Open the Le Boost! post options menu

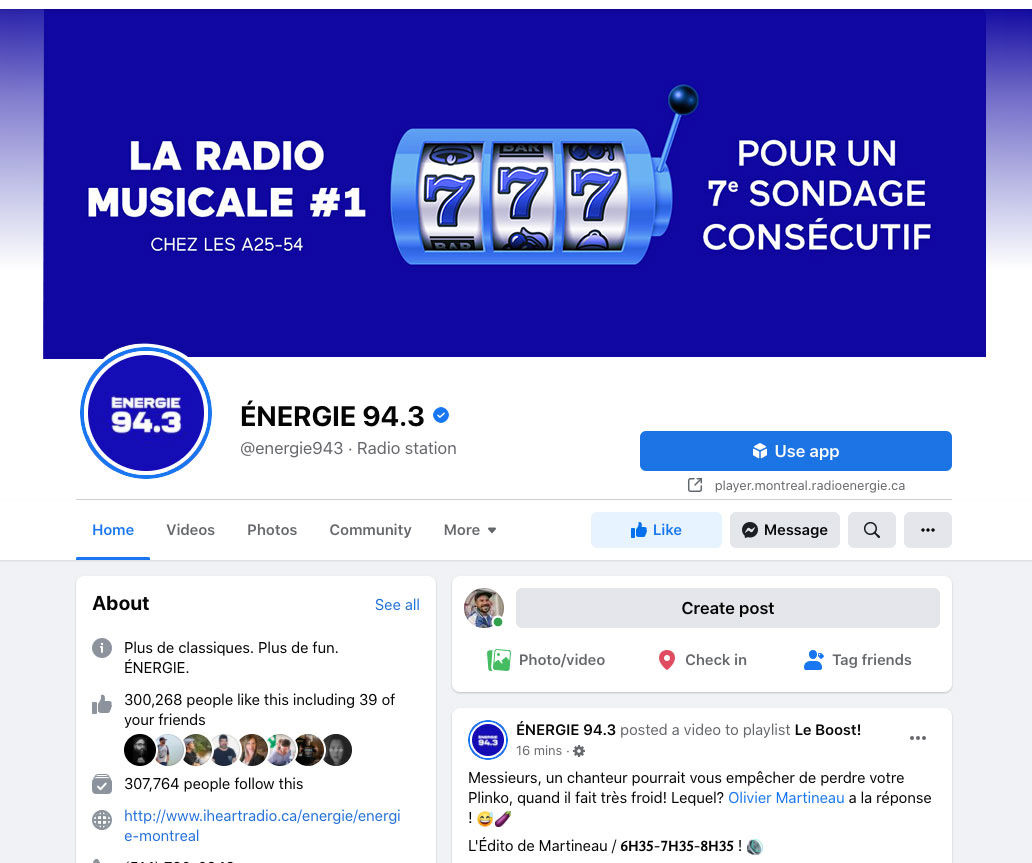917,738
